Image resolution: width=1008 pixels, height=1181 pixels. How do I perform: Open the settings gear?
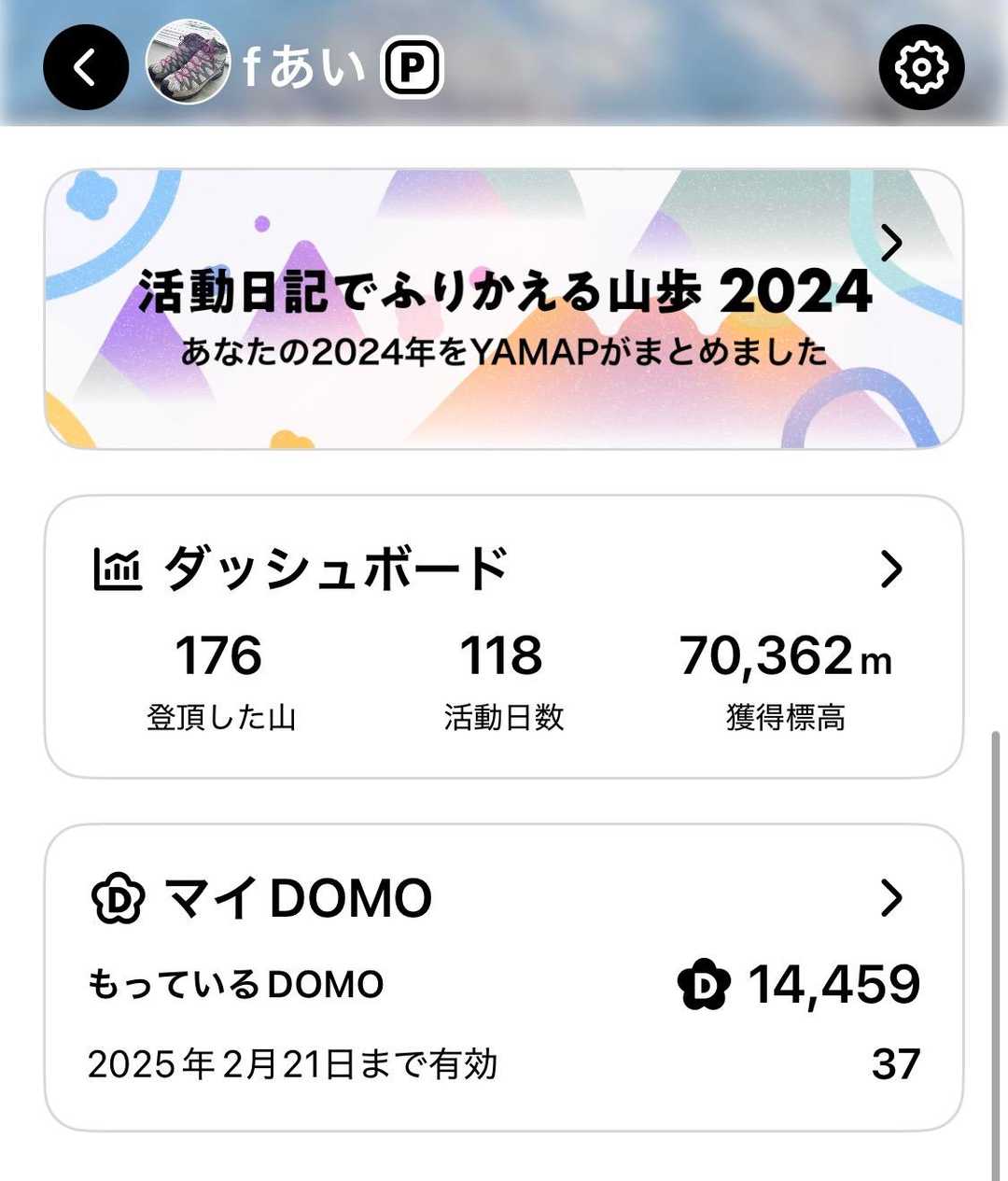click(920, 67)
